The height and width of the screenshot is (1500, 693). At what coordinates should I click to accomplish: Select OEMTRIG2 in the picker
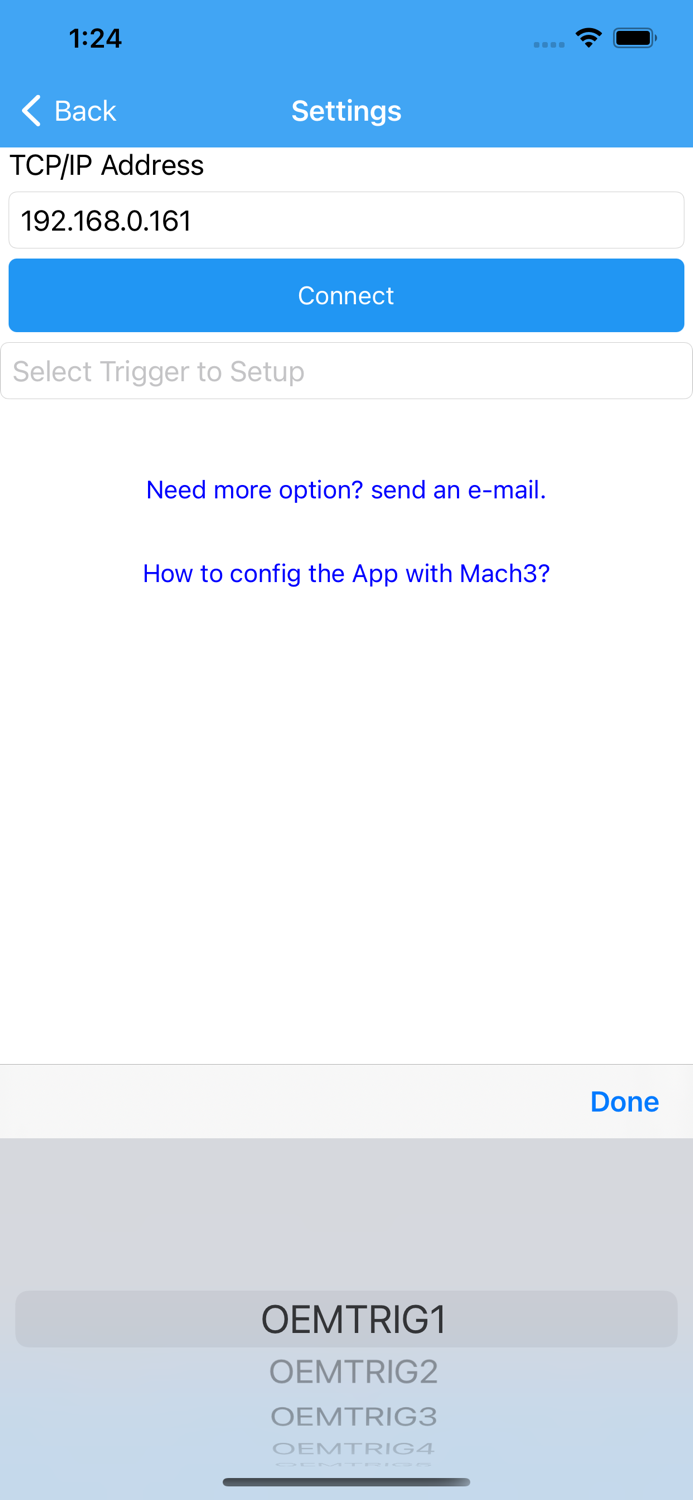pyautogui.click(x=354, y=1371)
